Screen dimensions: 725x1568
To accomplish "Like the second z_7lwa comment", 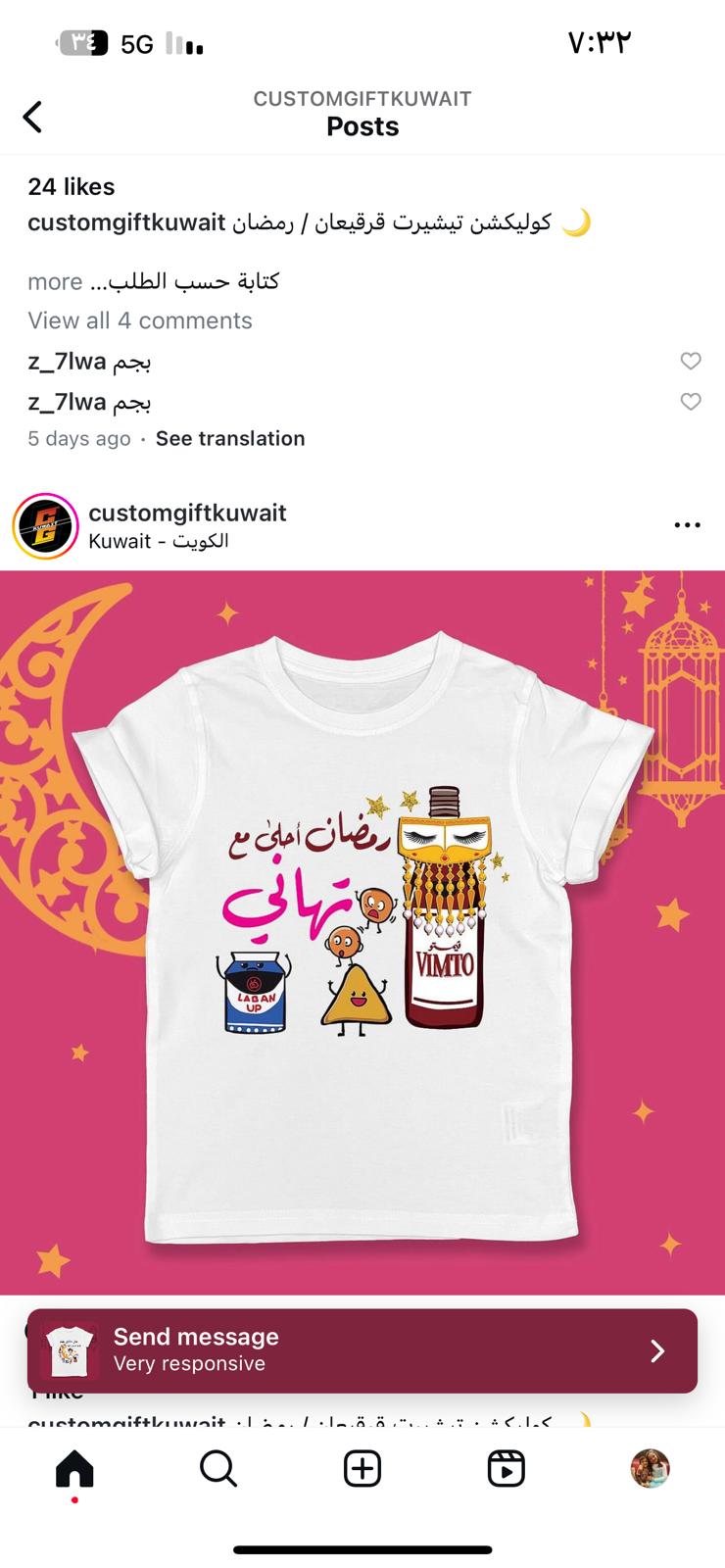I will point(691,401).
